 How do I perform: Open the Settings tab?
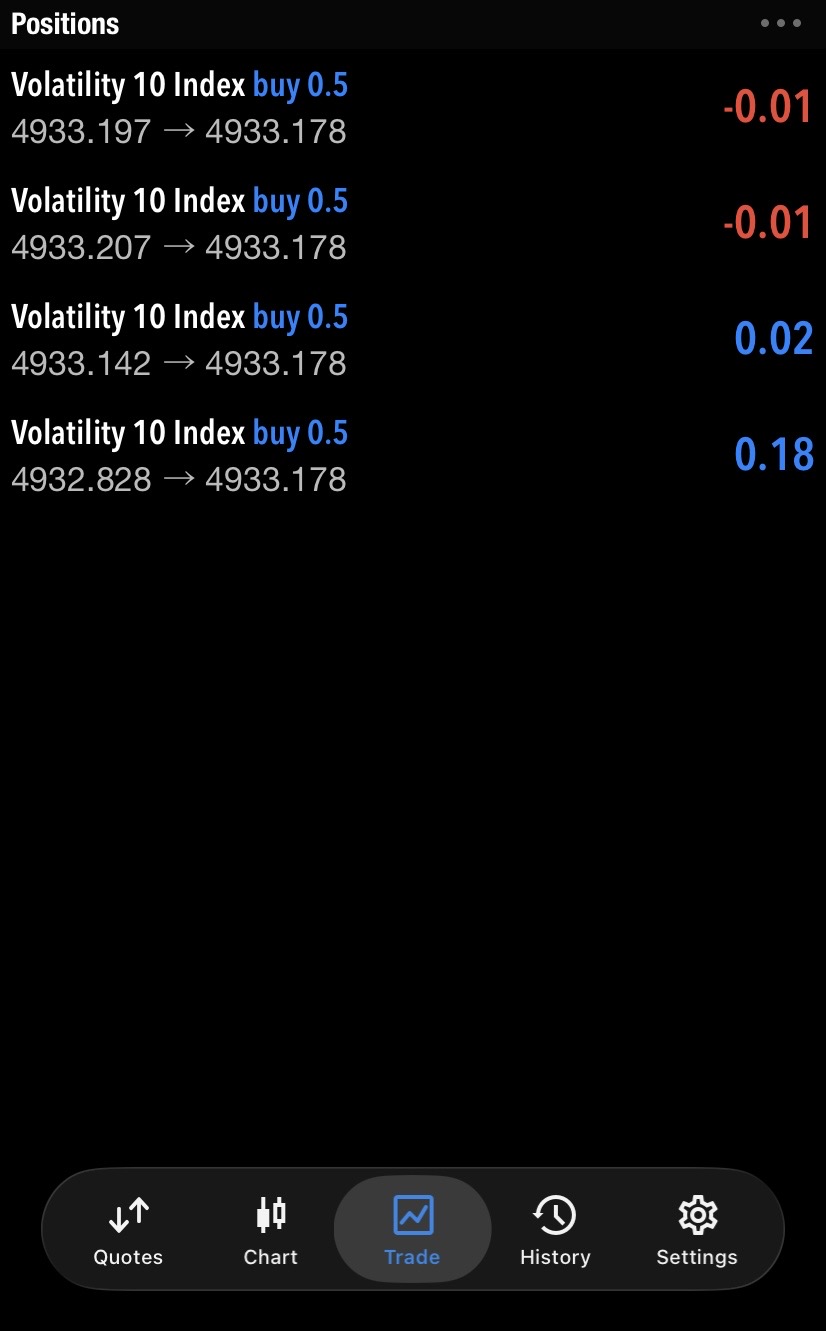pyautogui.click(x=697, y=1230)
